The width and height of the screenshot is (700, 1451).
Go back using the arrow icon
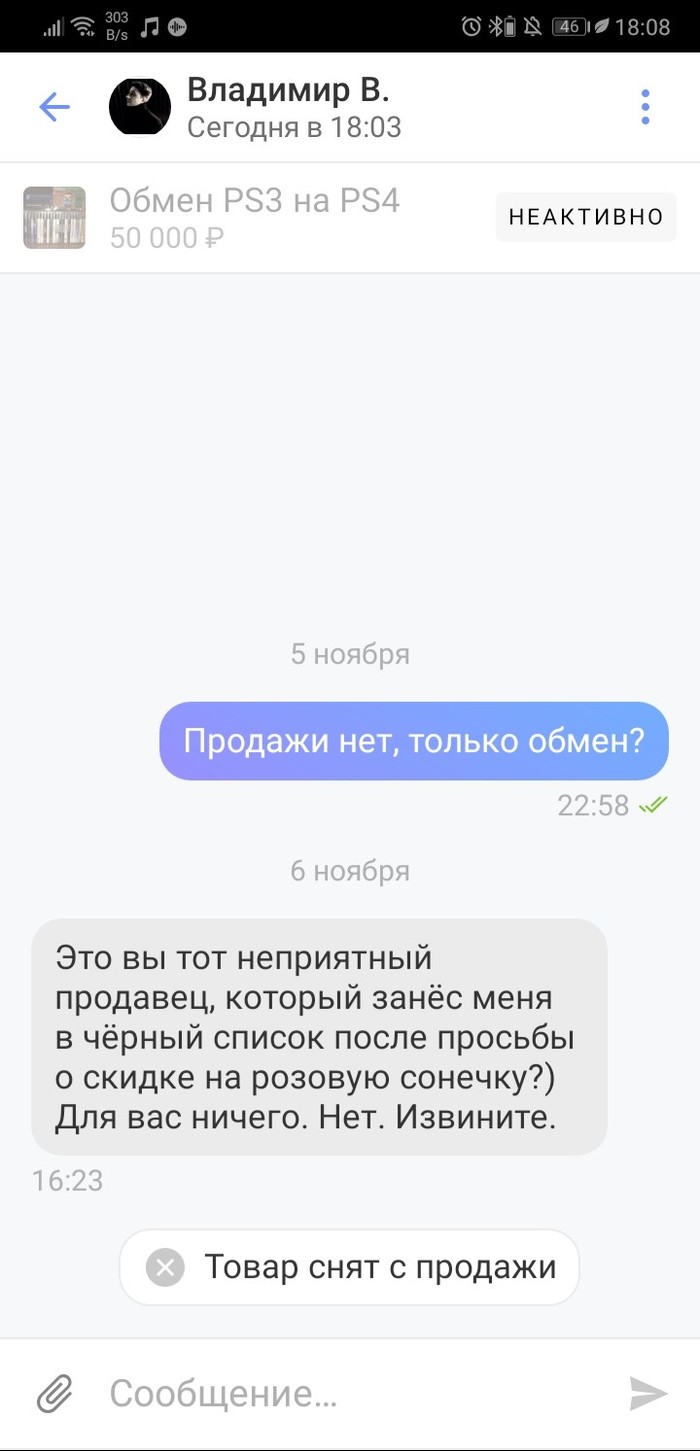[x=54, y=107]
